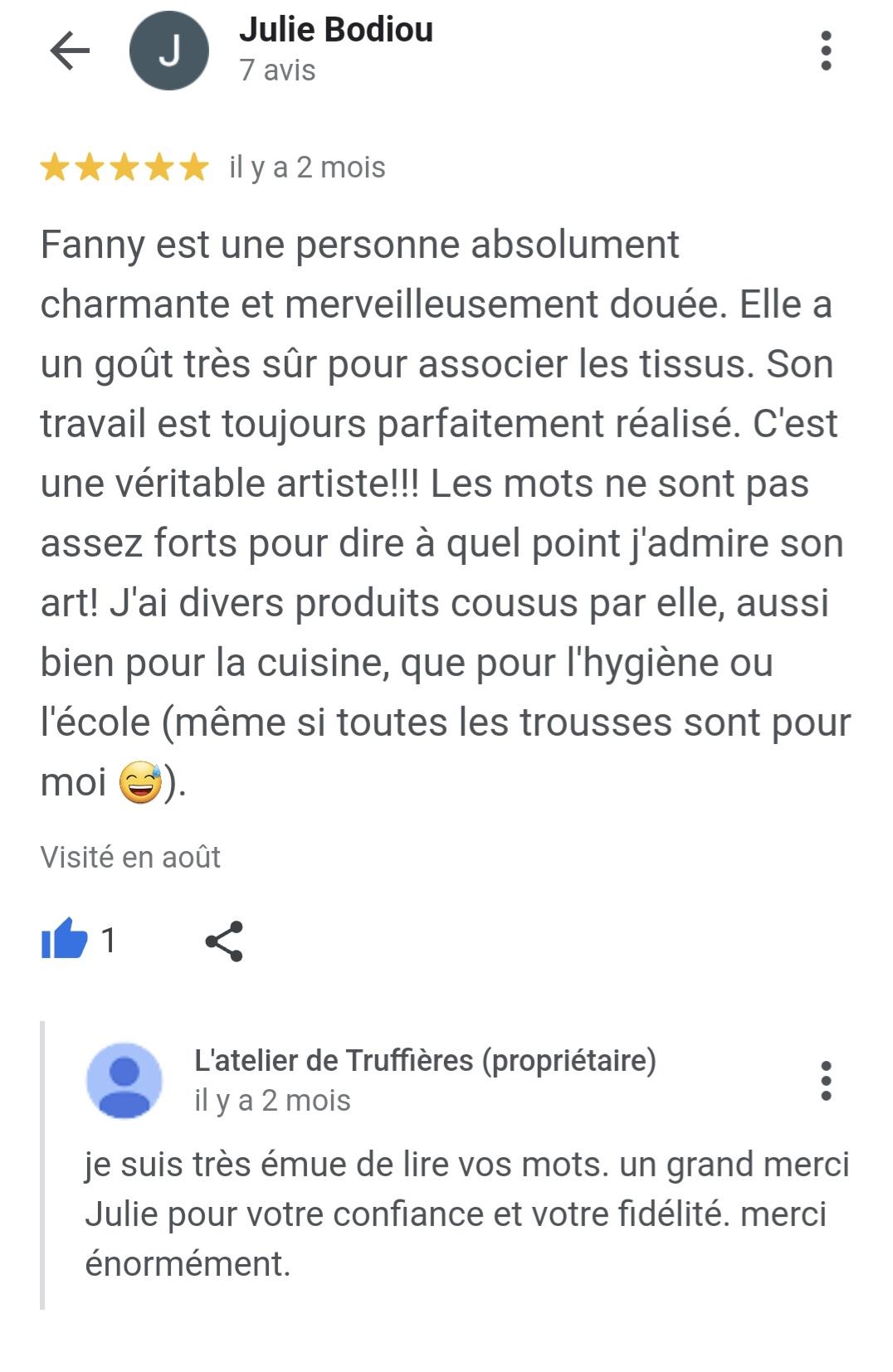The image size is (893, 1372).
Task: Open Julie Bodiou's profile avatar
Action: (x=169, y=51)
